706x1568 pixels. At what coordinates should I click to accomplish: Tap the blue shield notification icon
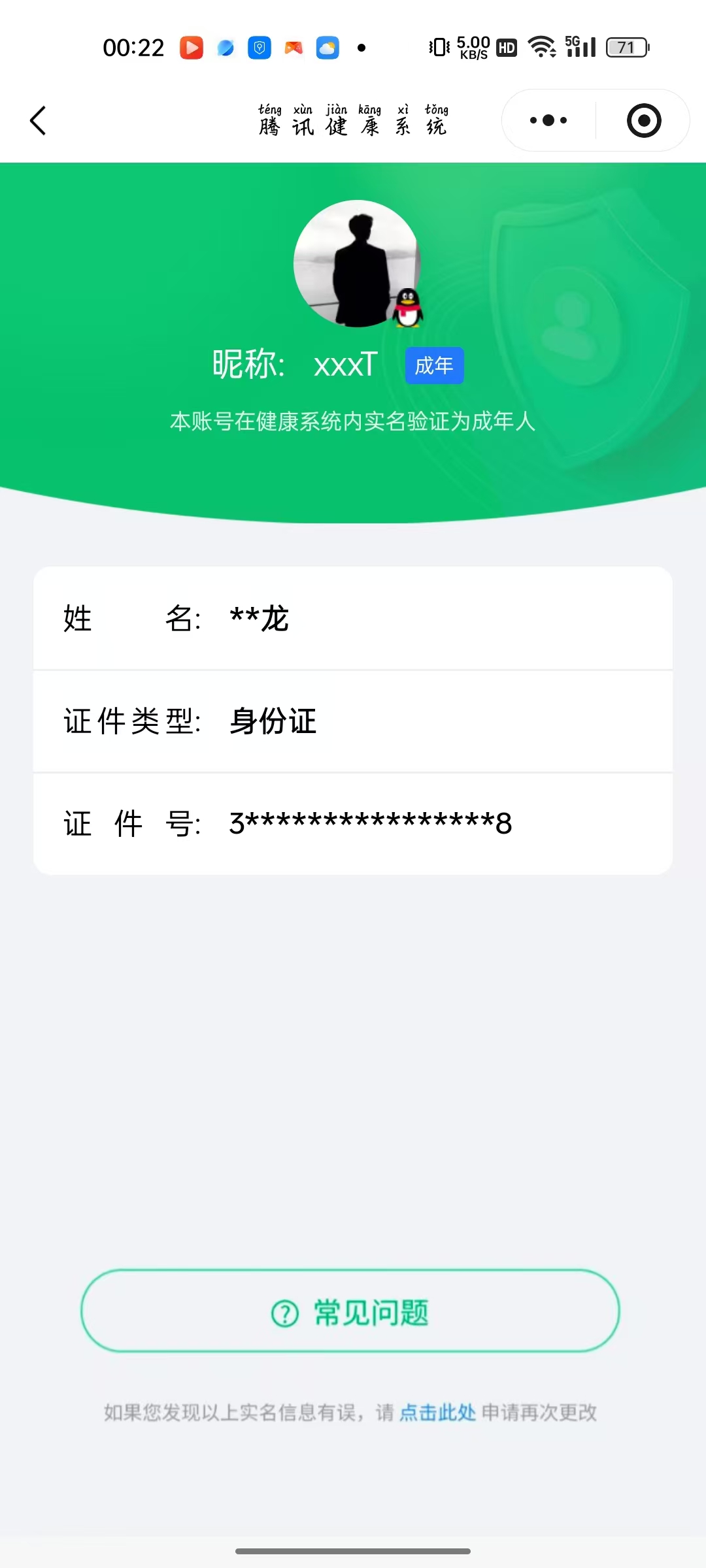tap(258, 48)
